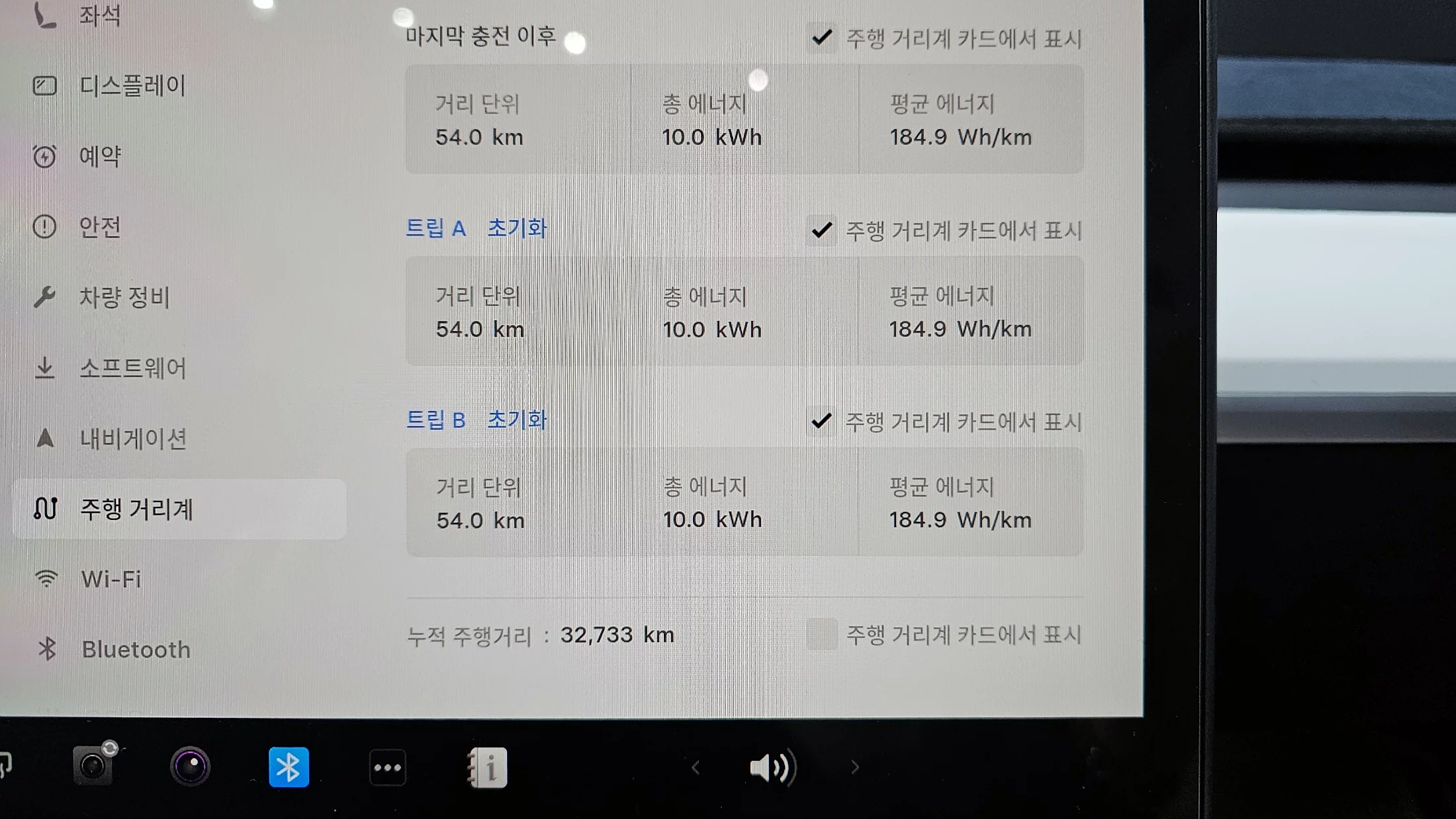1456x819 pixels.
Task: Reset 트립 A with 초기화
Action: tap(517, 229)
